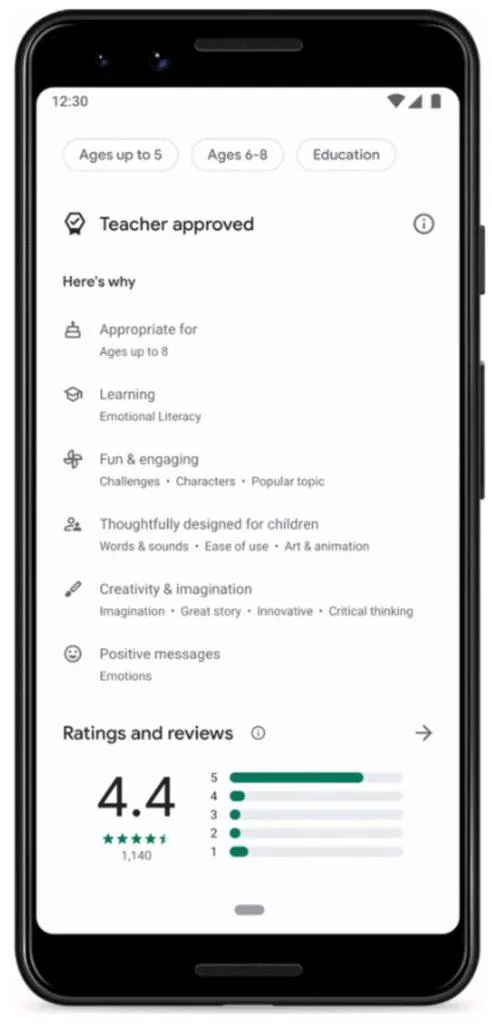Open the Education category chip
This screenshot has width=492, height=1024.
point(346,155)
